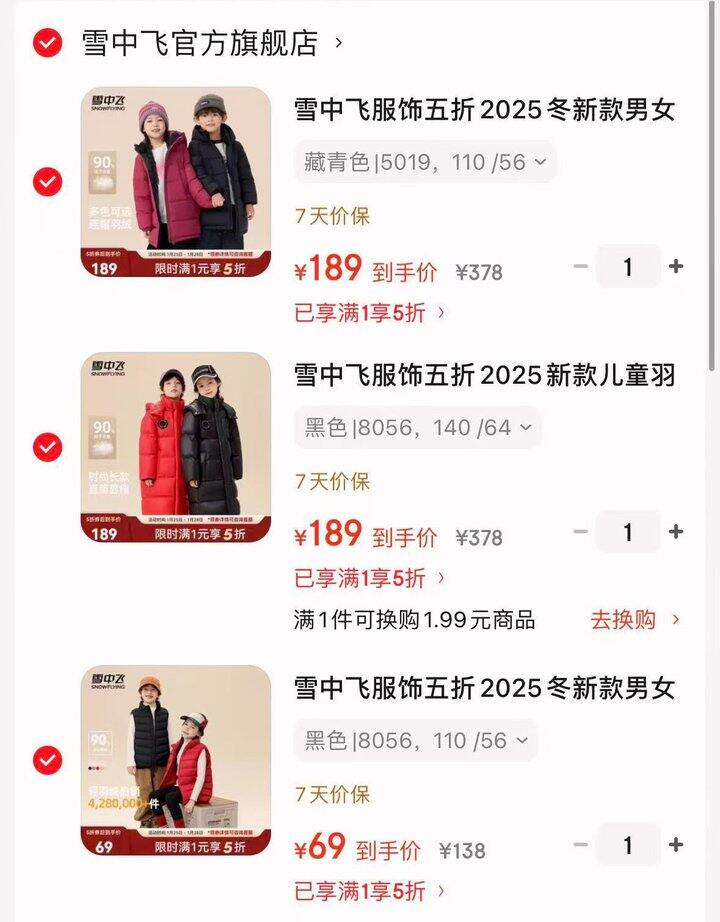This screenshot has height=922, width=720.
Task: Uncheck the 雪中飞官方旗舰店 store checkbox
Action: coord(47,43)
